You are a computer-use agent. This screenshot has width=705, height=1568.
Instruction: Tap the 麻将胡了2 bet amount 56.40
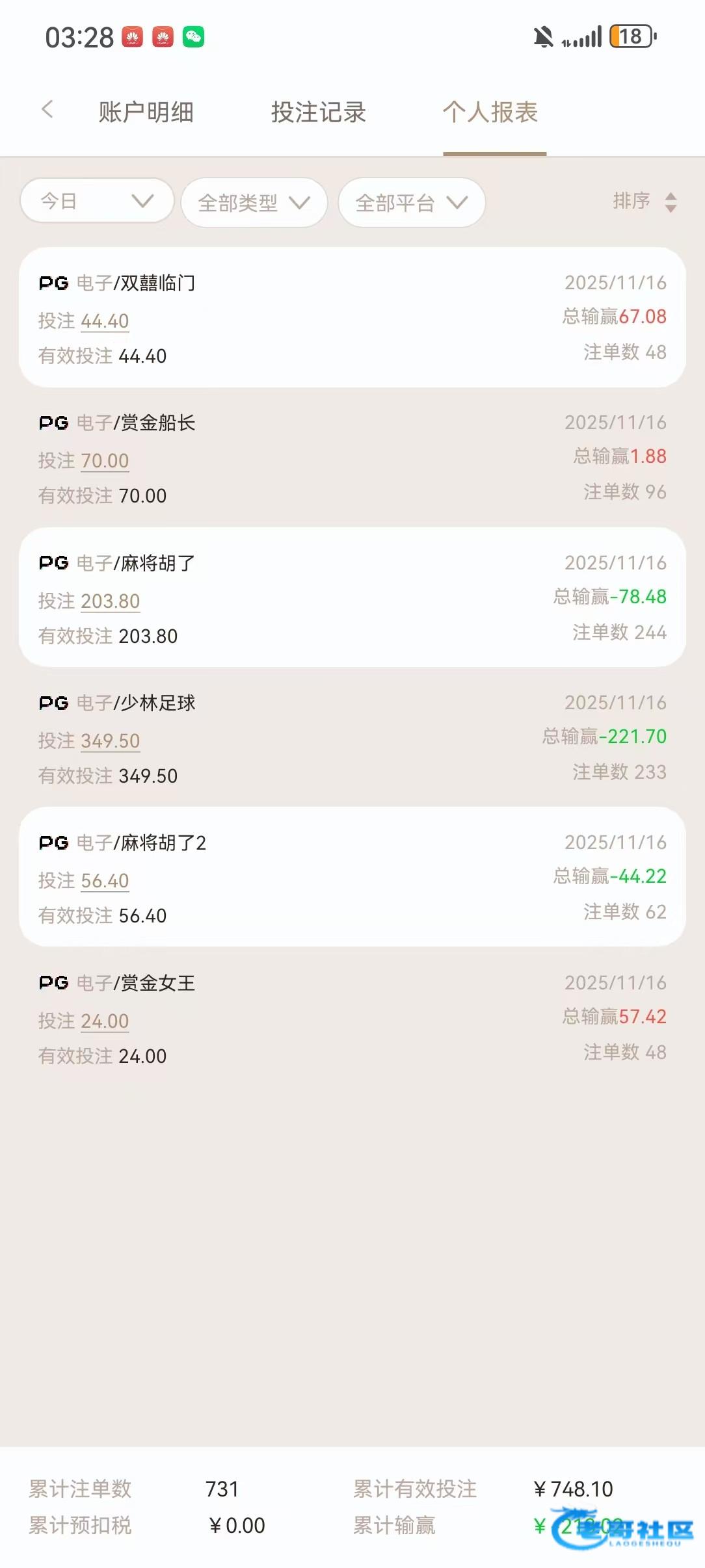pyautogui.click(x=105, y=881)
